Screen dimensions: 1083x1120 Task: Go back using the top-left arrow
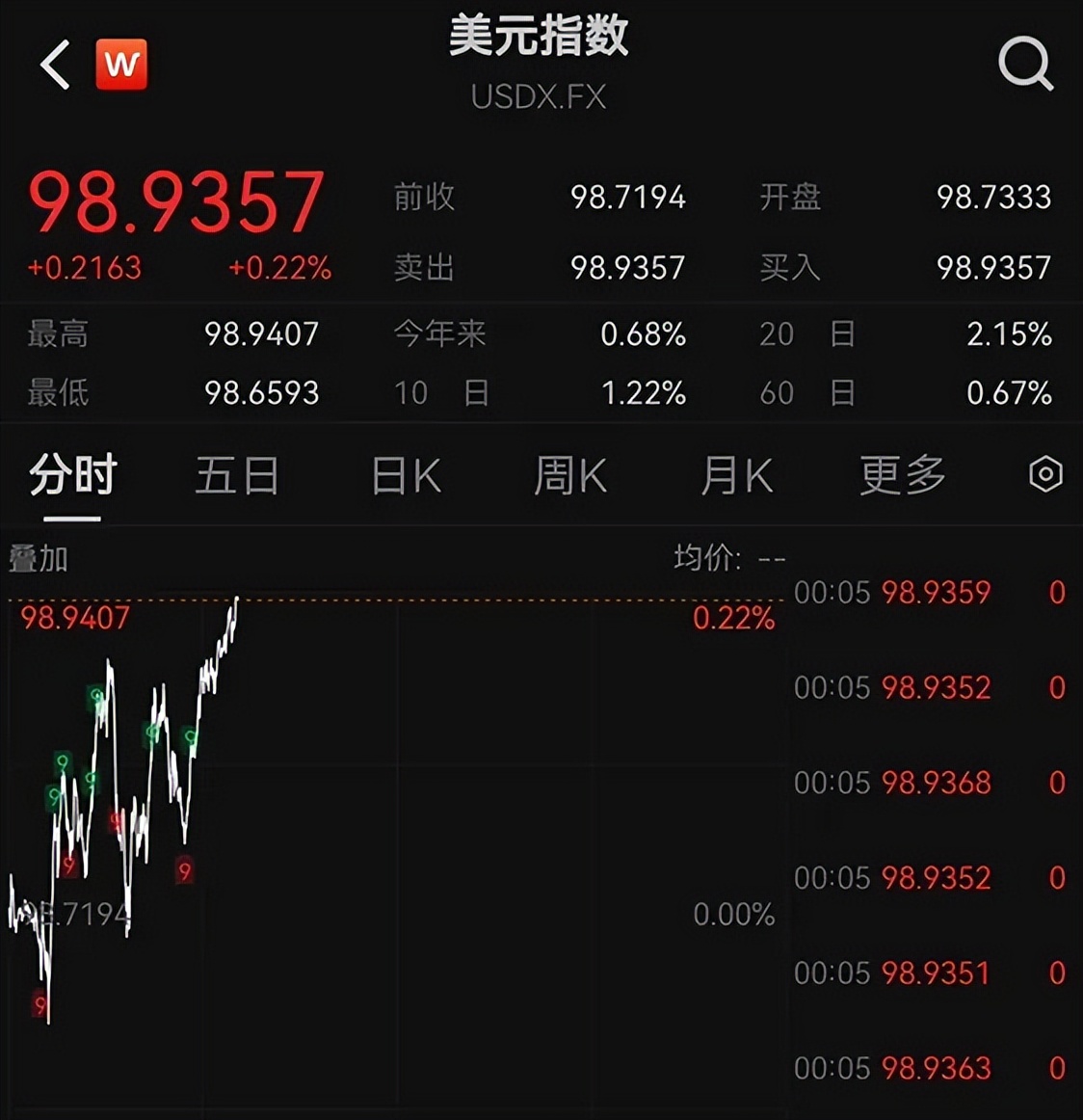(56, 65)
